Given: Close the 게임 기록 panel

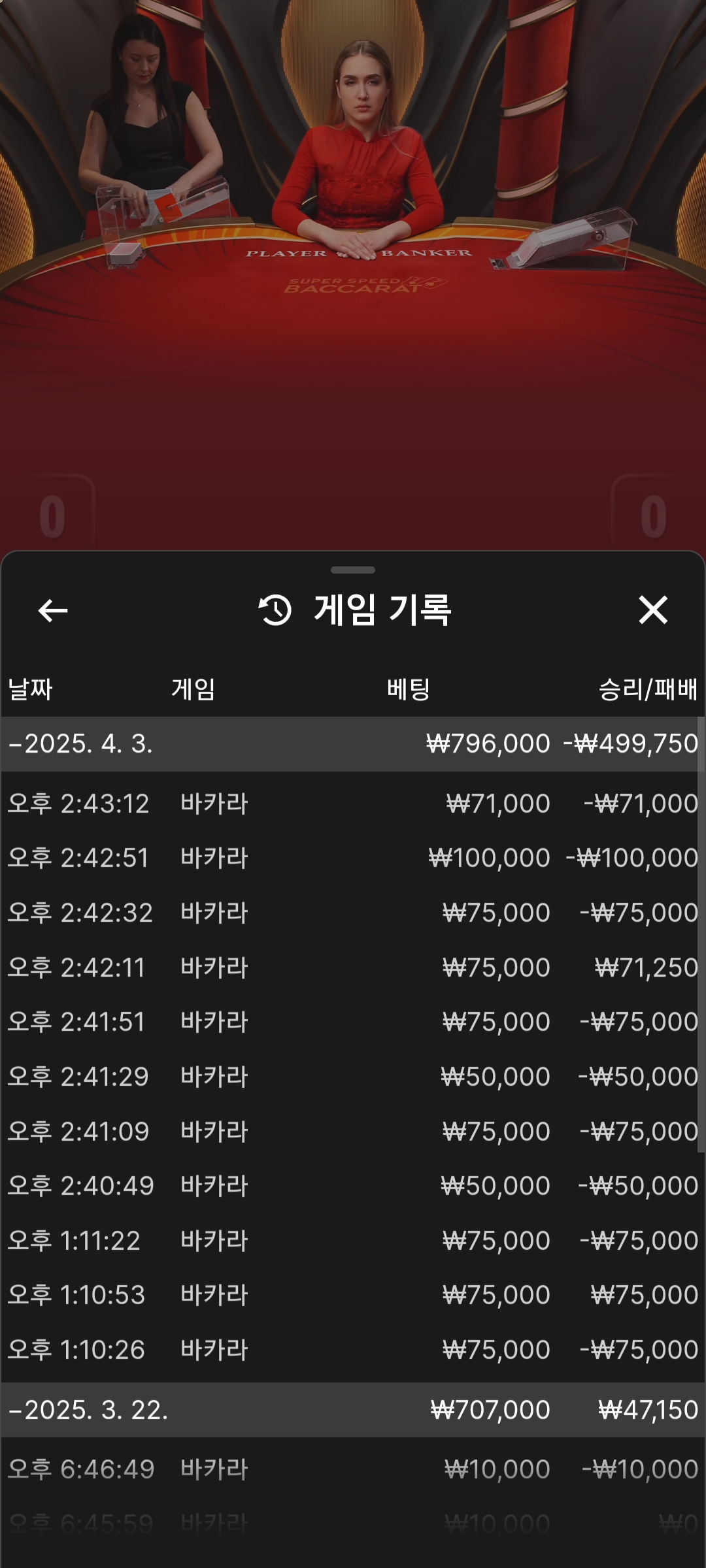Looking at the screenshot, I should coord(652,610).
